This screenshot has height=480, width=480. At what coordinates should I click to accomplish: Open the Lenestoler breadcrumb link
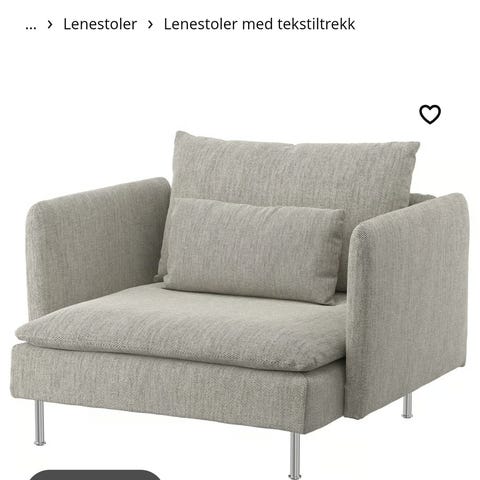coord(100,24)
